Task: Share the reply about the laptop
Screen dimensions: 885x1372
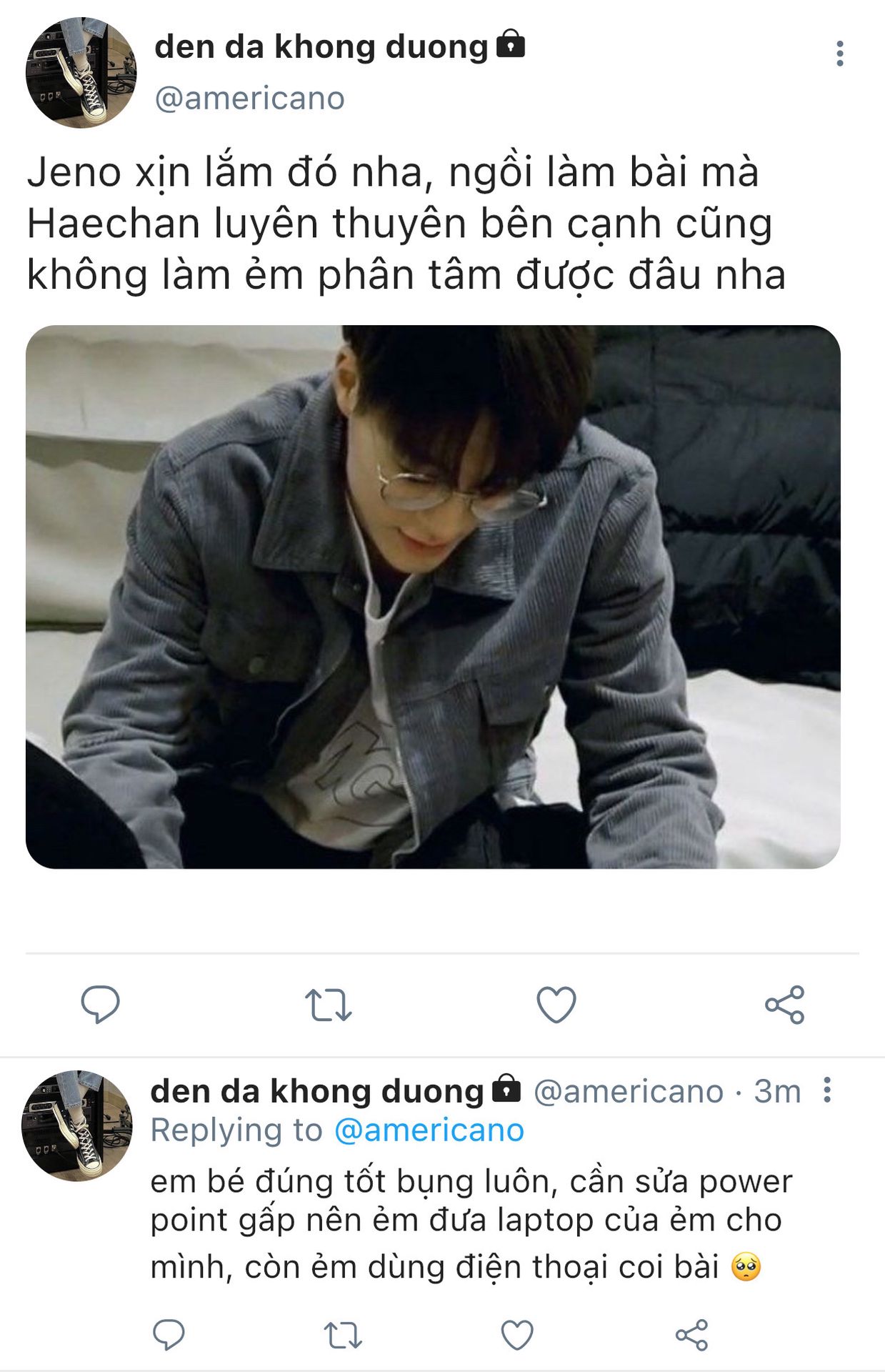Action: click(x=691, y=1335)
